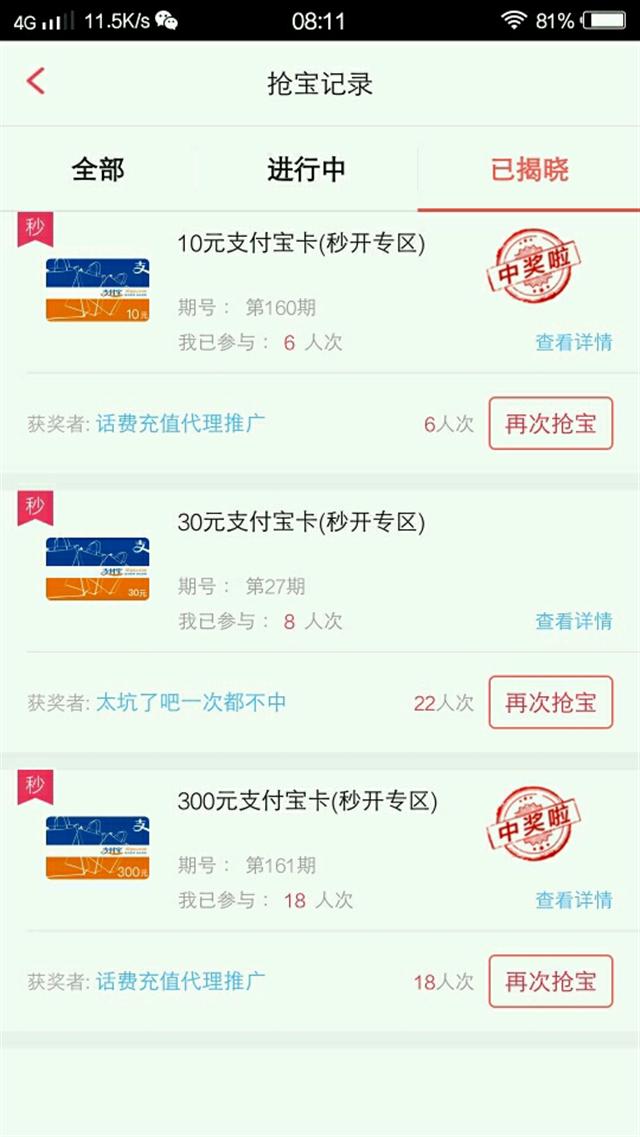Image resolution: width=640 pixels, height=1137 pixels.
Task: Open the 300元支付宝卡 card image
Action: pos(97,848)
